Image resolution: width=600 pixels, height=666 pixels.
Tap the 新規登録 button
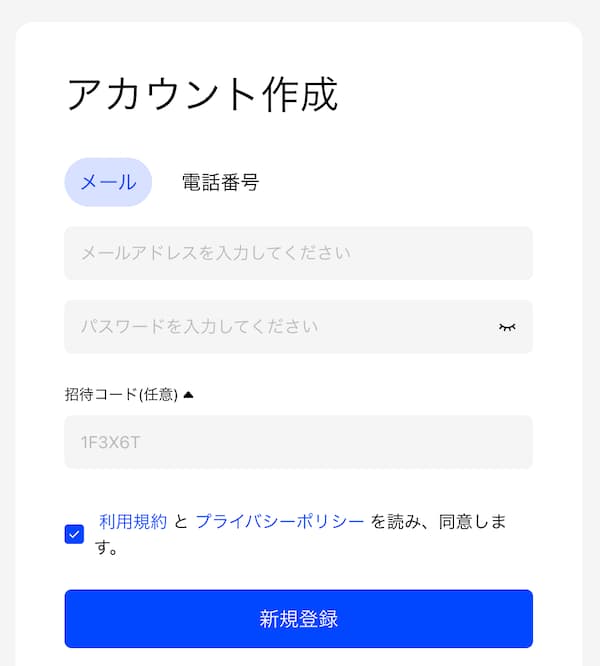(298, 619)
